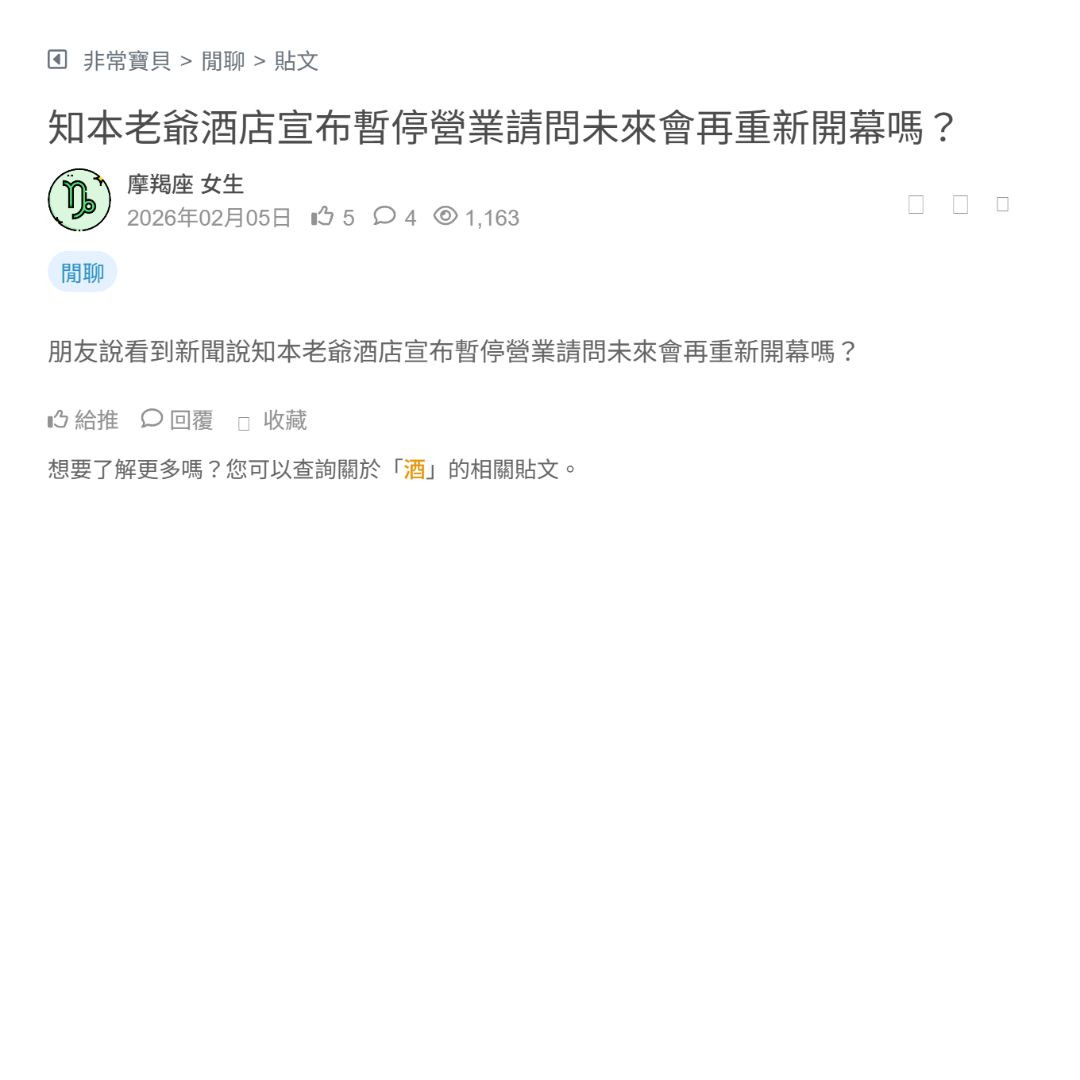Tap the back icon in the breadcrumb
1080x1080 pixels.
tap(57, 60)
